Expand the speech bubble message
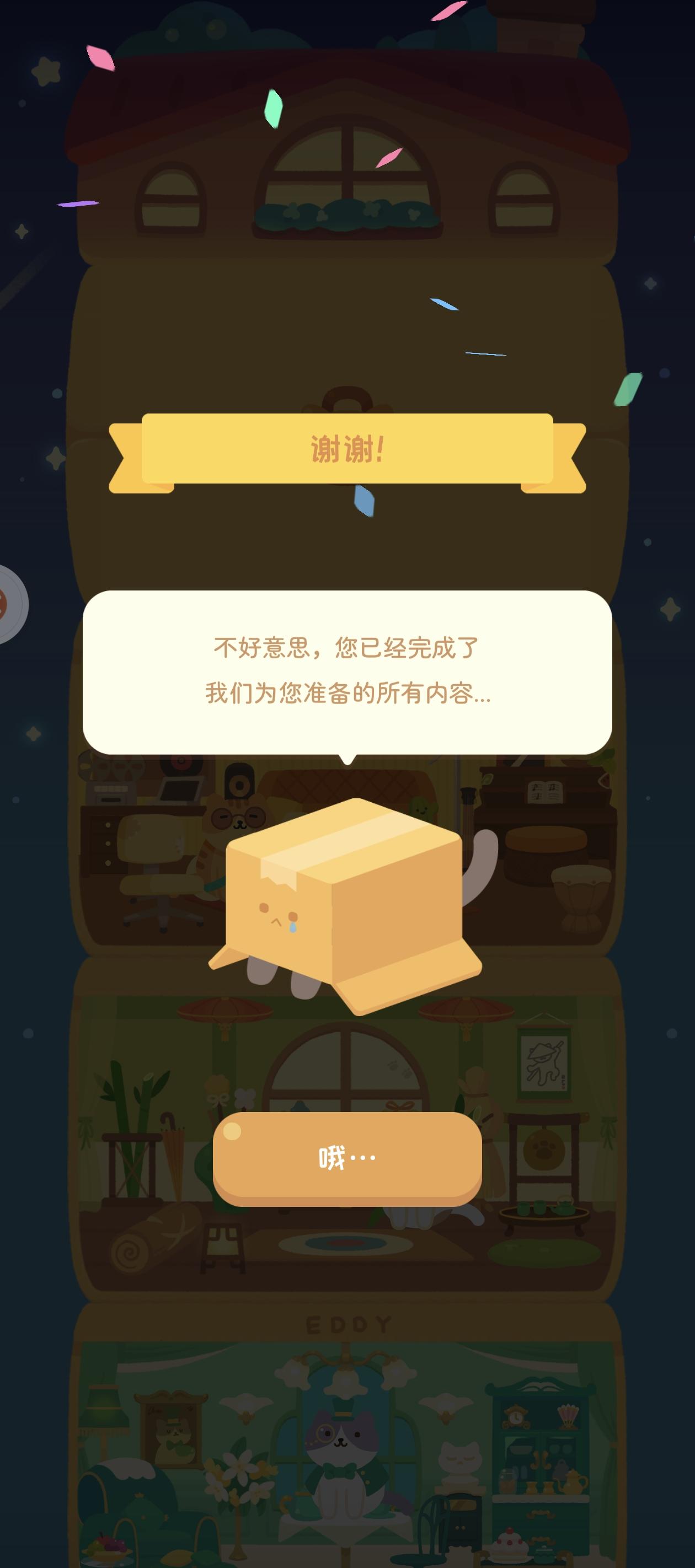The width and height of the screenshot is (695, 1568). (x=347, y=675)
